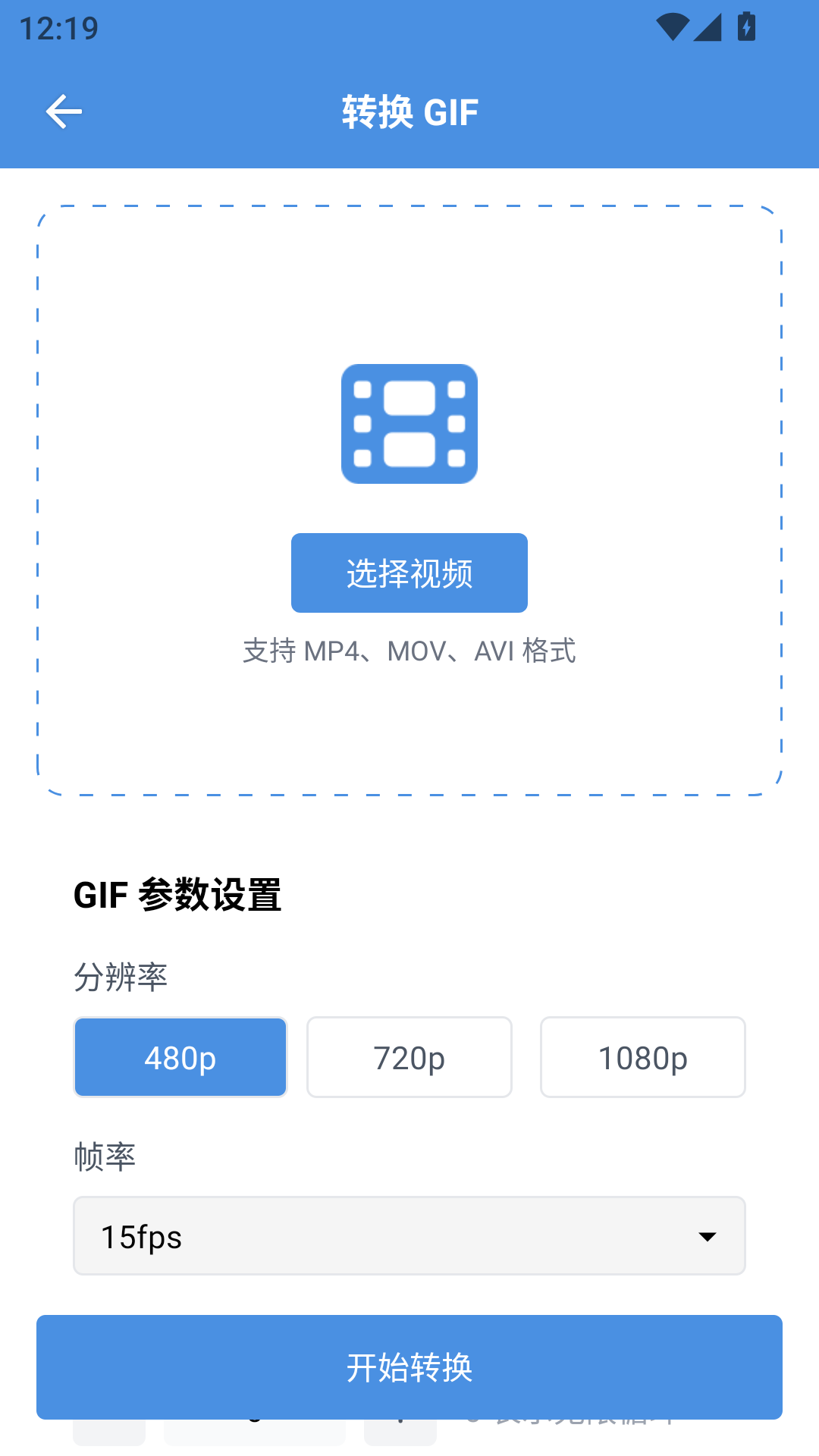Select 480p resolution

click(180, 1057)
